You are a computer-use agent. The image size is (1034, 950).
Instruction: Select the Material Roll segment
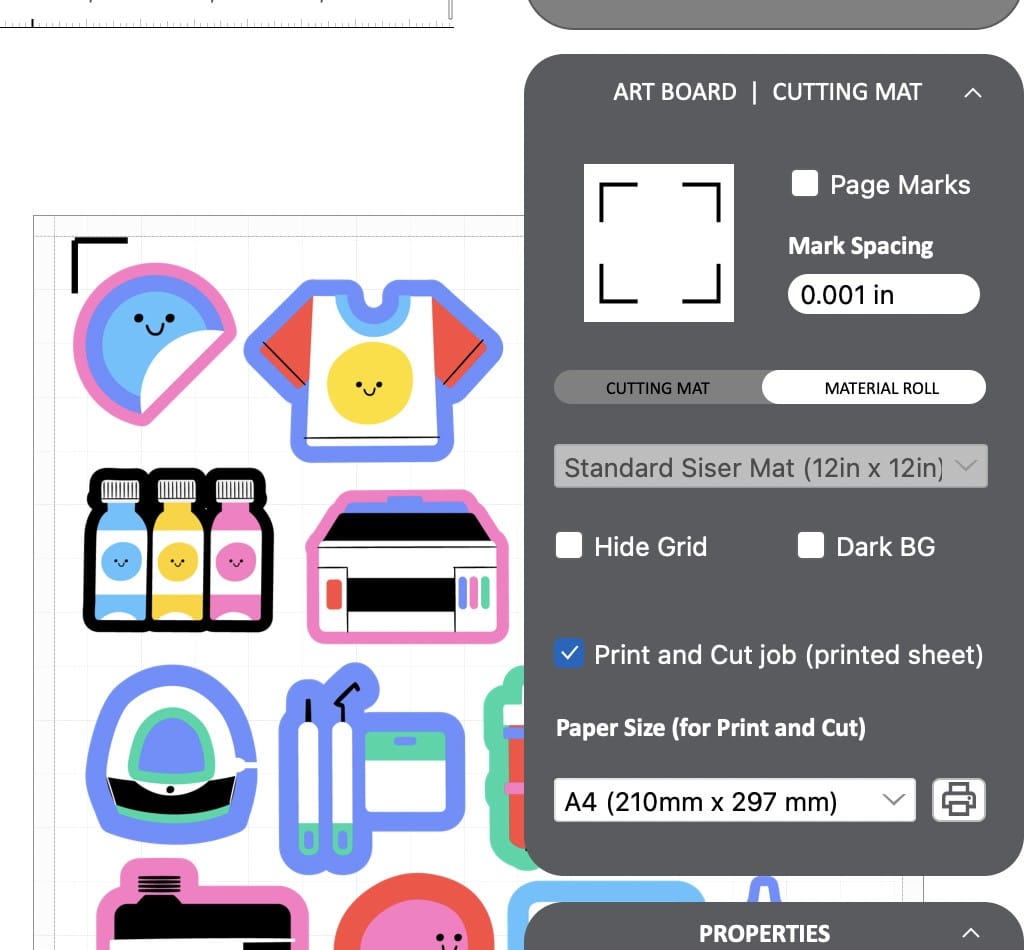tap(881, 388)
